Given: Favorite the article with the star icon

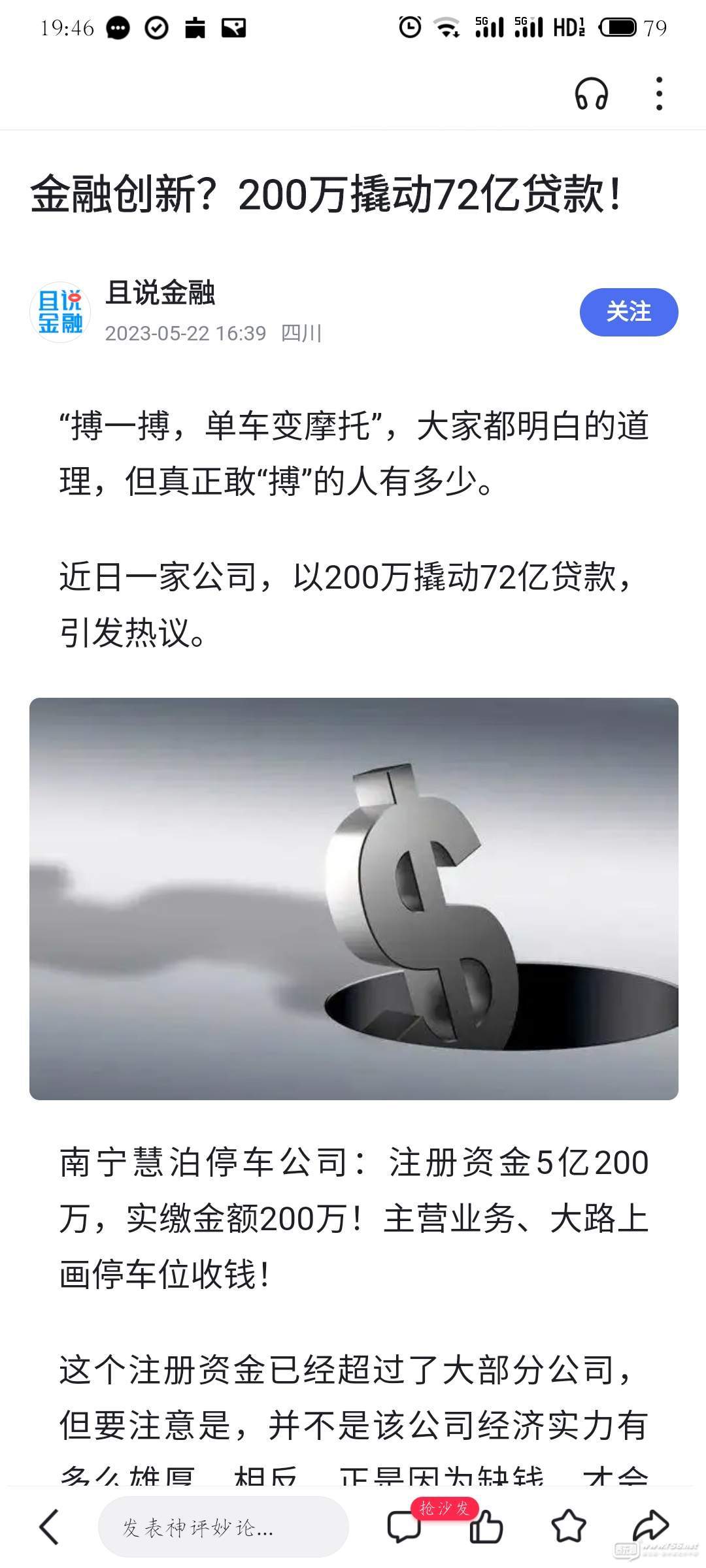Looking at the screenshot, I should click(568, 1527).
